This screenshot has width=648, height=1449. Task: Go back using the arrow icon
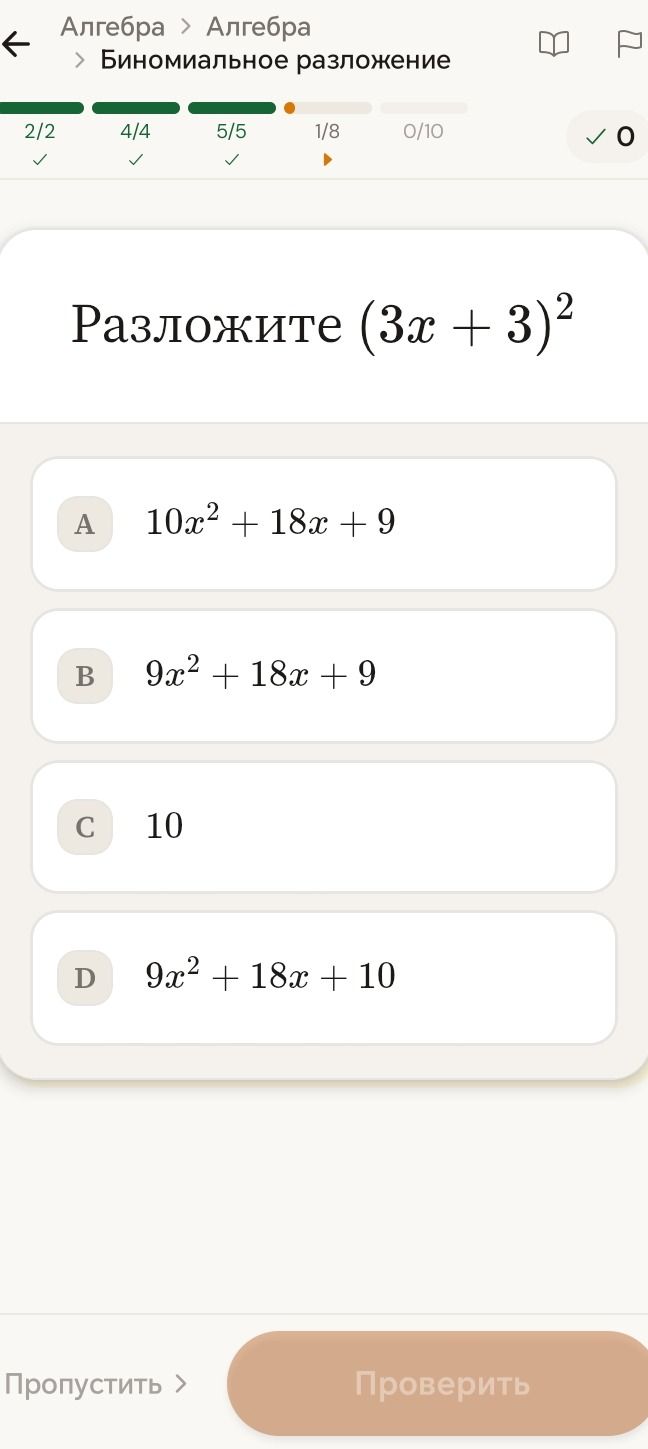click(16, 43)
